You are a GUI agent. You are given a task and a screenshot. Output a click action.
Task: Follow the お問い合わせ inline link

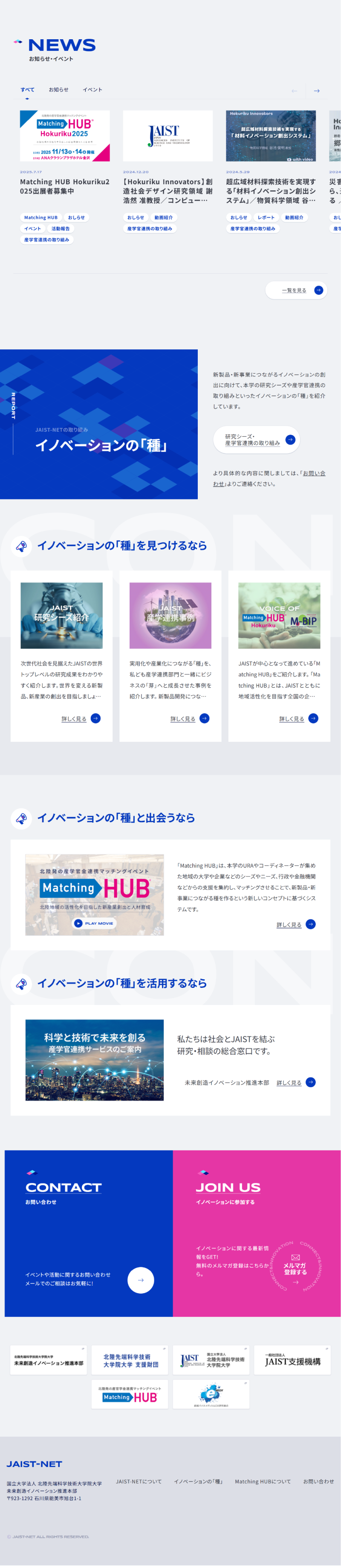point(314,473)
